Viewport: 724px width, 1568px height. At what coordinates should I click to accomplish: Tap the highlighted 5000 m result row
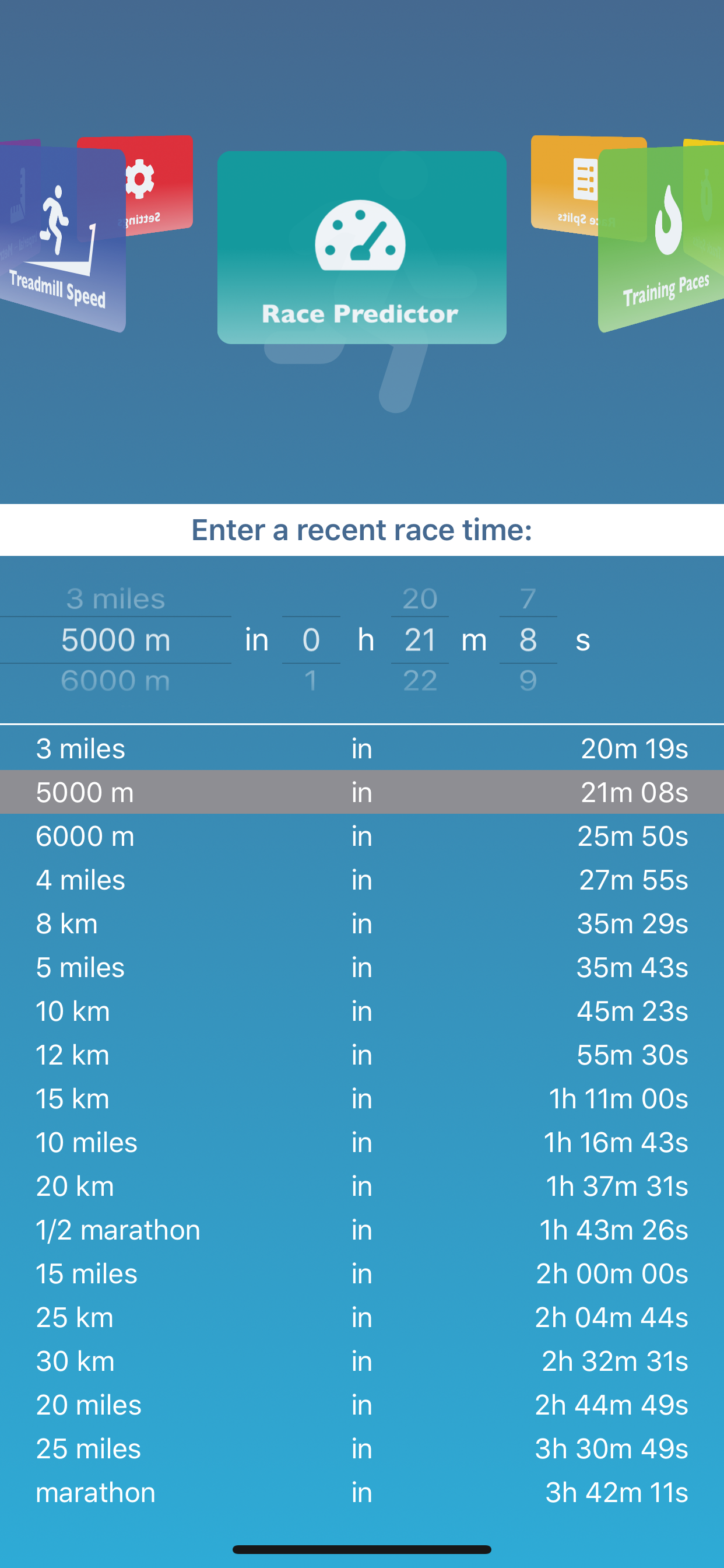coord(362,792)
